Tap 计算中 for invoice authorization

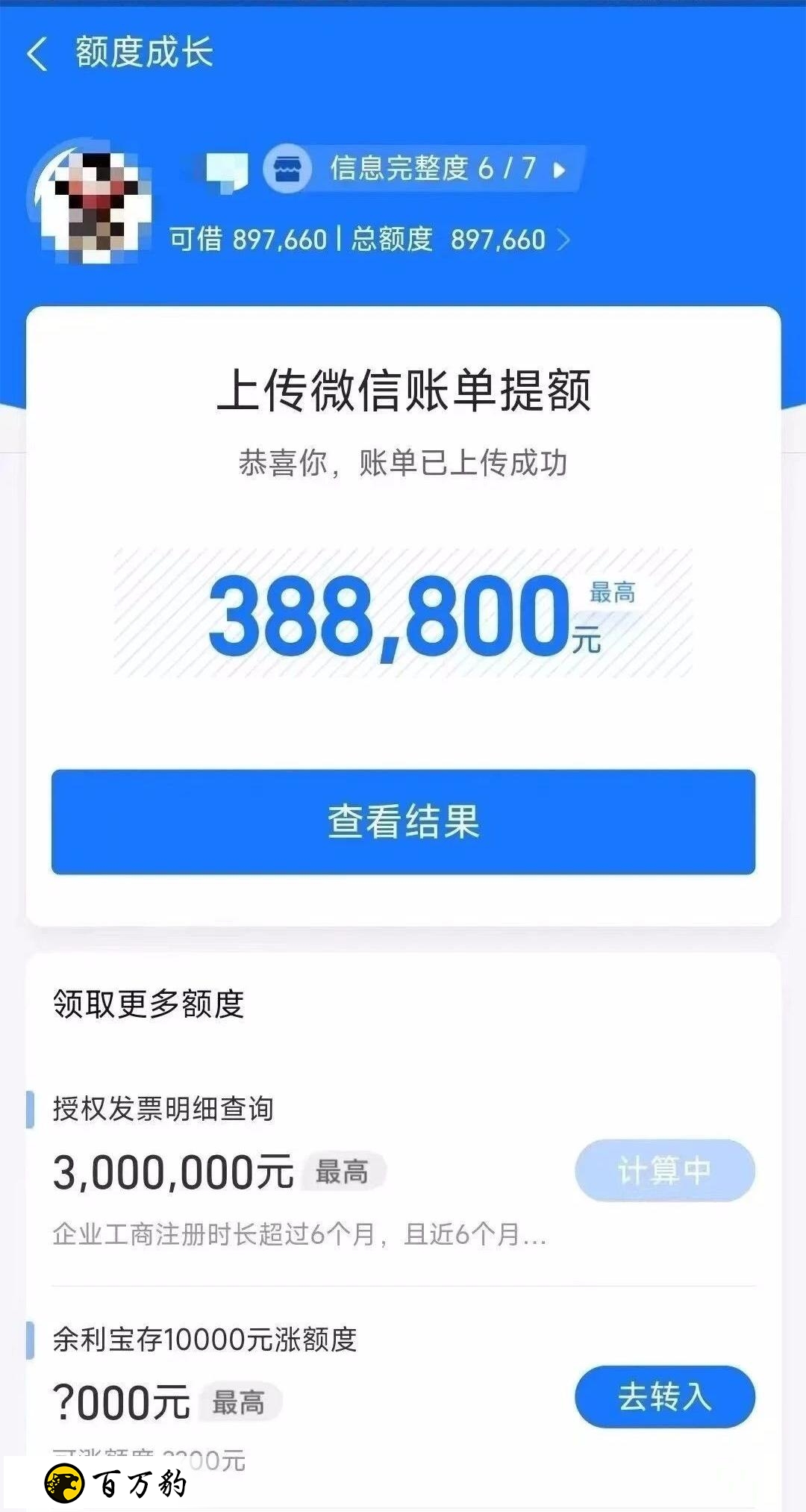(664, 1170)
